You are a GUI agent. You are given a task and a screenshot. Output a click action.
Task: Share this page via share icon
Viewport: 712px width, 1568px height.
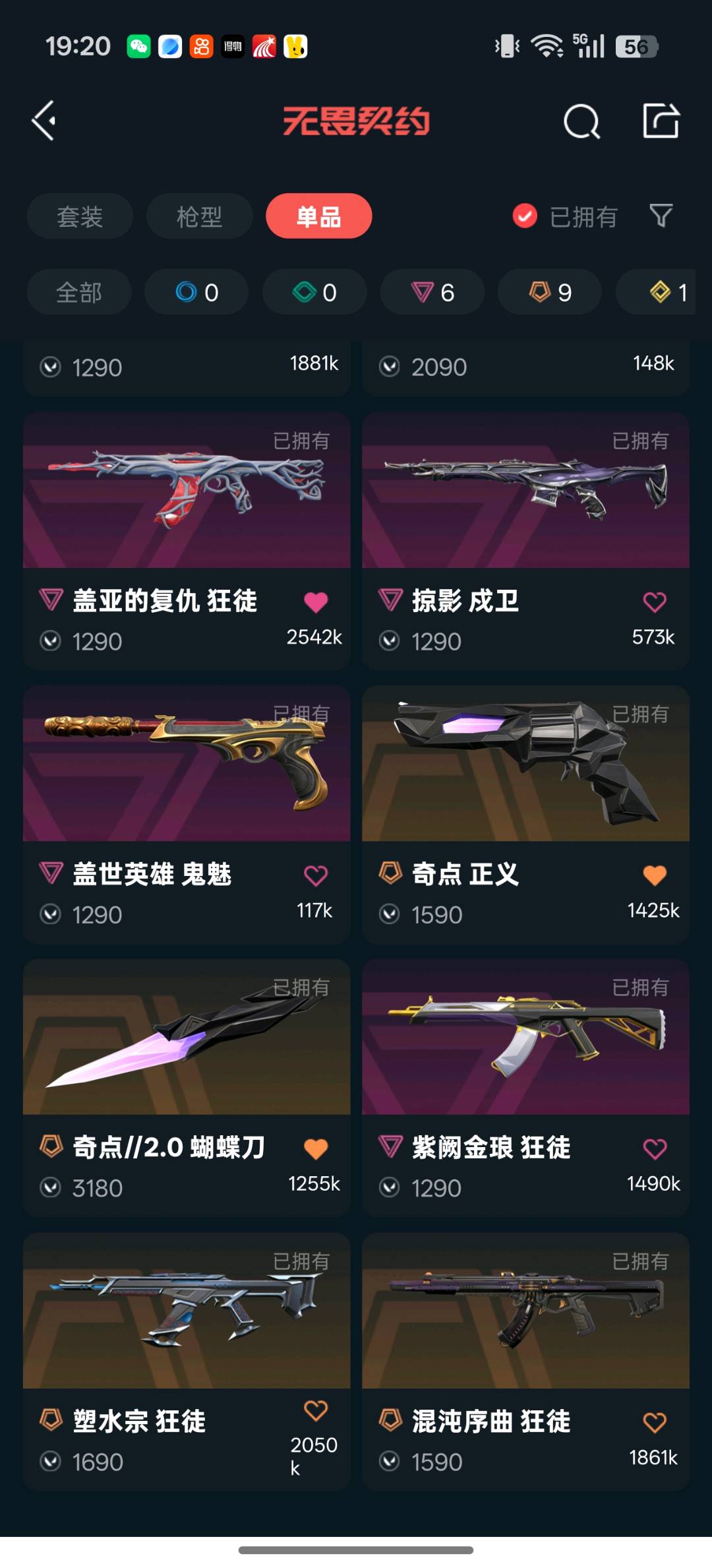[x=661, y=121]
